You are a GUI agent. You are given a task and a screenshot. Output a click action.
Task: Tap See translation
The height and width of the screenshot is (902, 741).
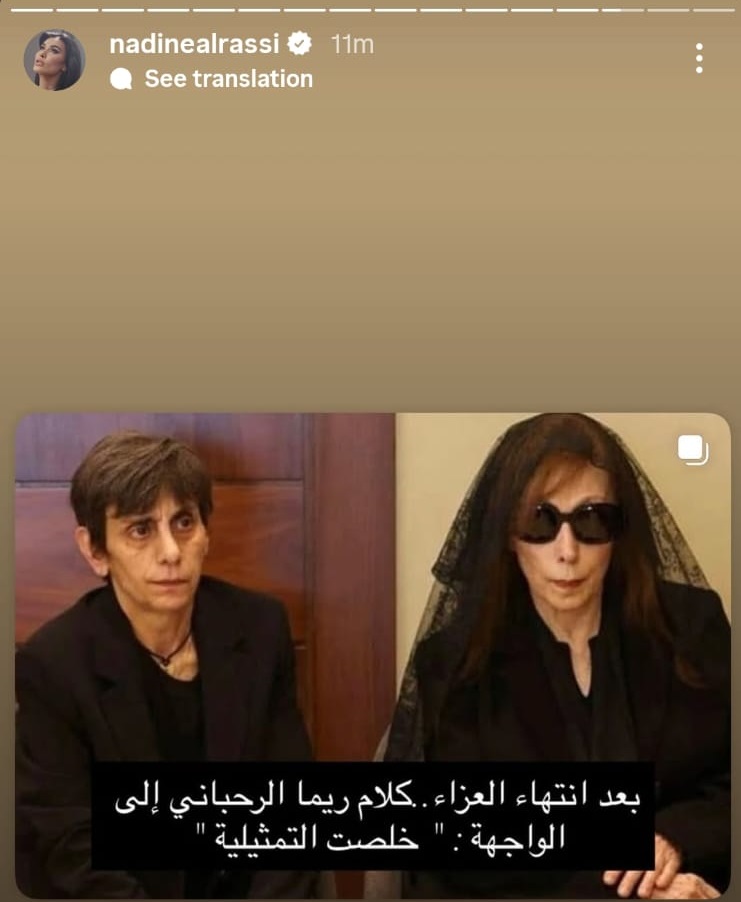228,79
